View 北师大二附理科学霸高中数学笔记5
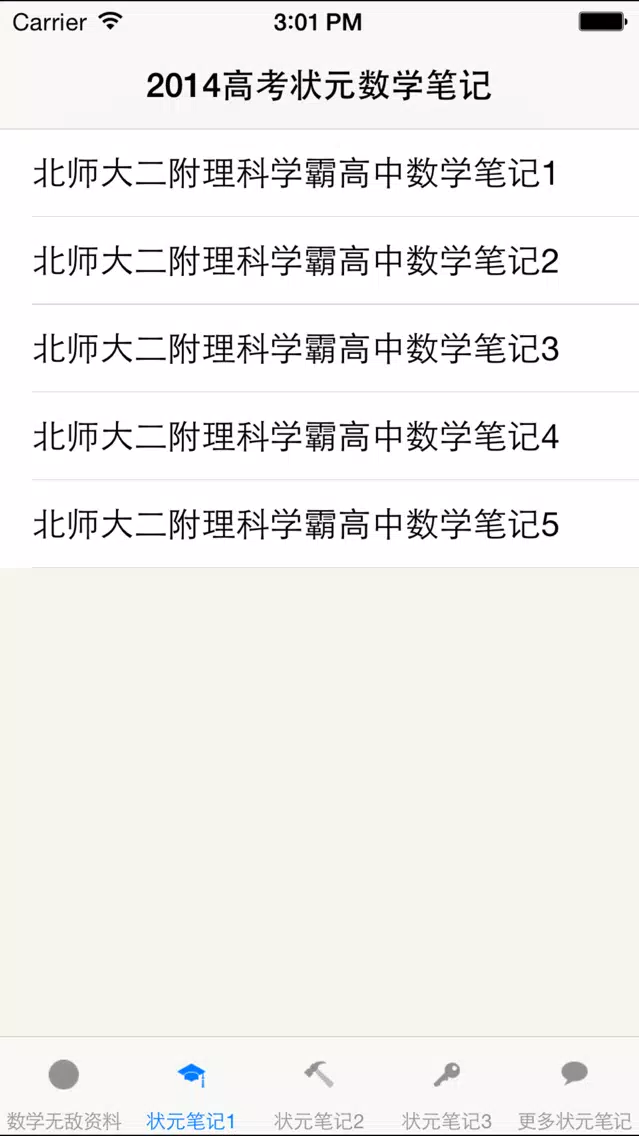The image size is (639, 1136). (x=320, y=524)
